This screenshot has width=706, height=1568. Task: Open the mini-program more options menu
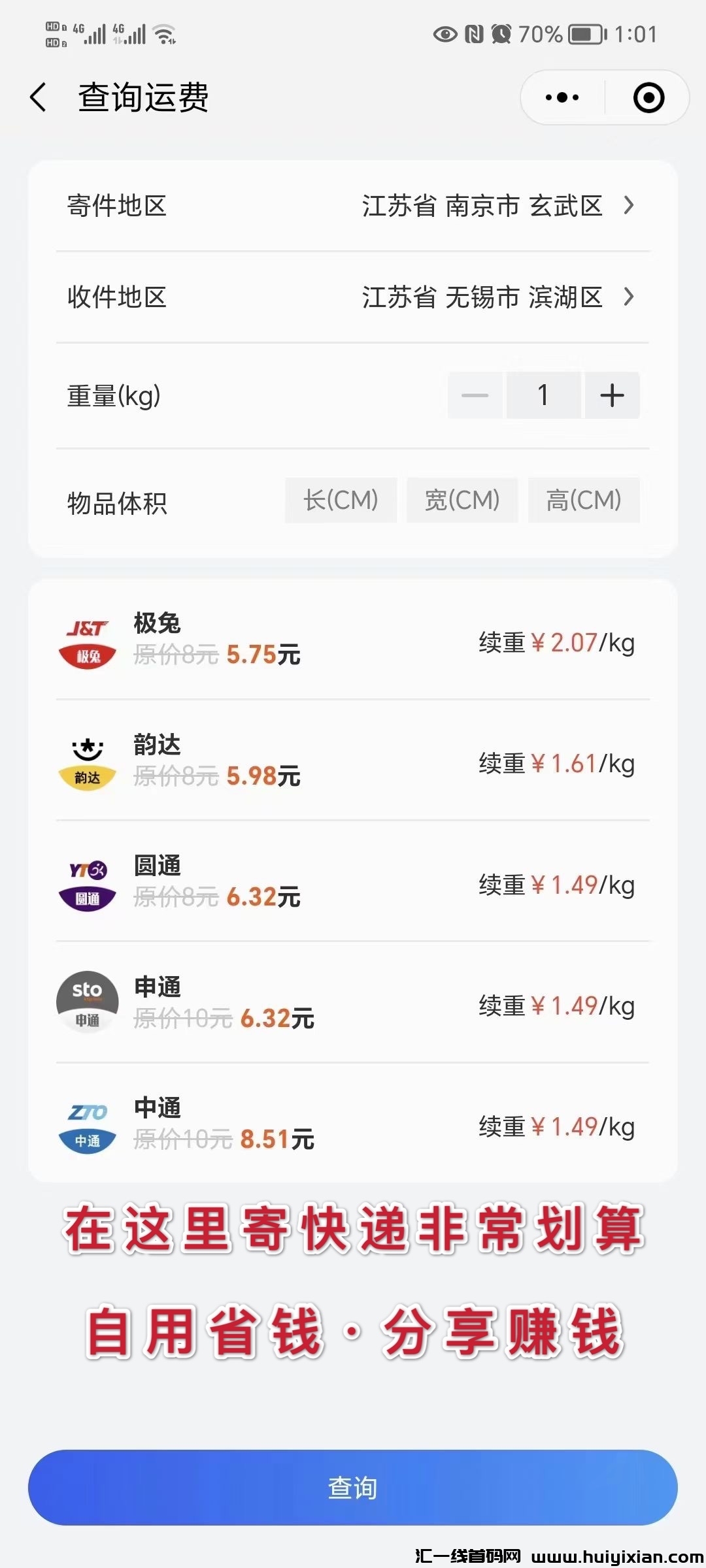[562, 98]
